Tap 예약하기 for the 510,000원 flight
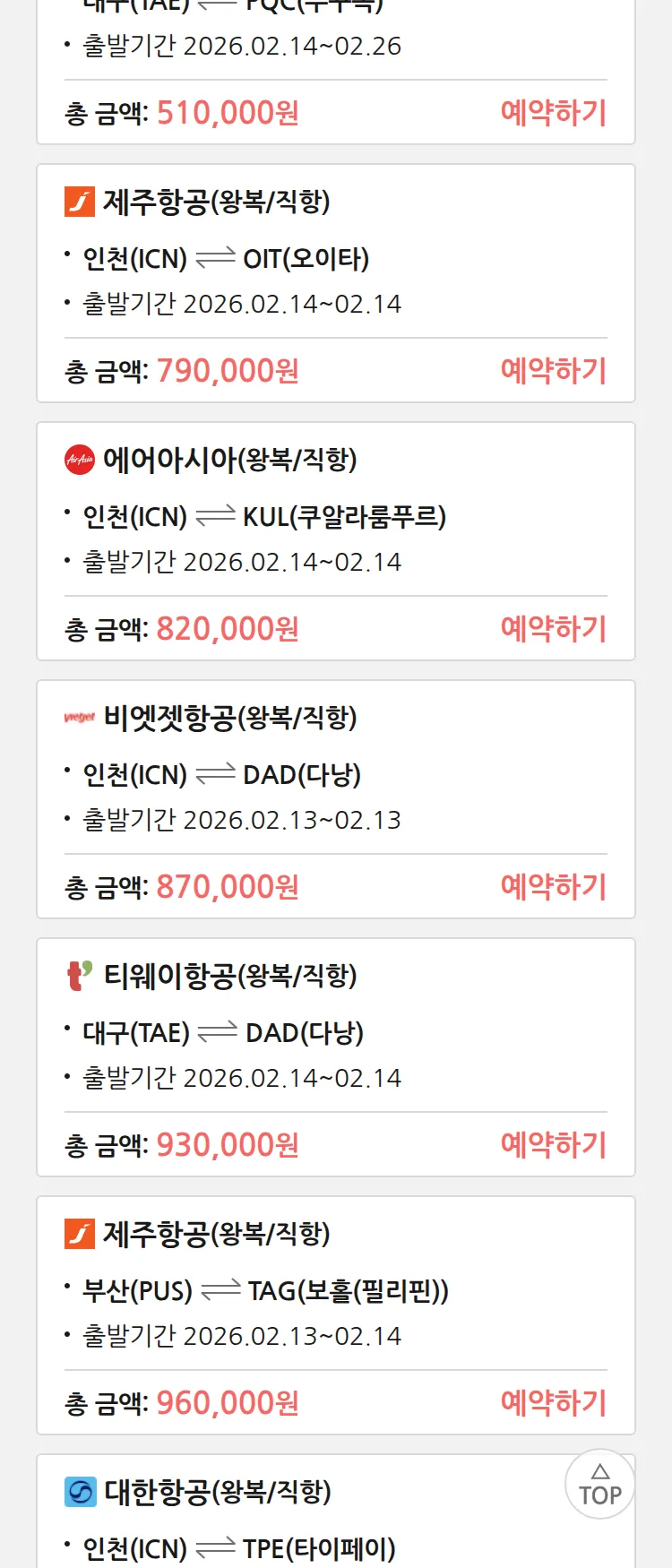The height and width of the screenshot is (1568, 672). coord(553,113)
